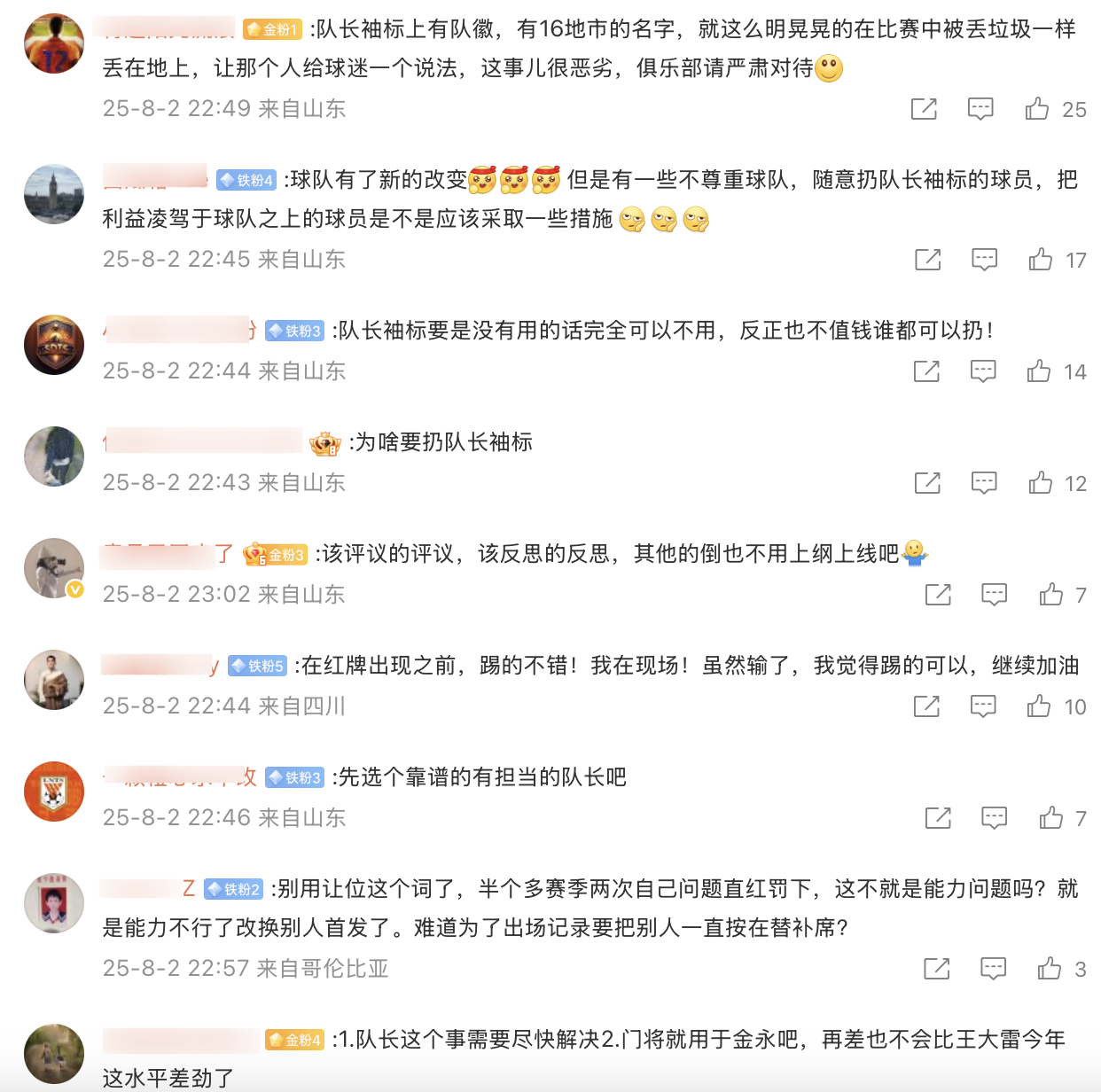Open the profile picture beside the 四川 comment

coord(54,680)
